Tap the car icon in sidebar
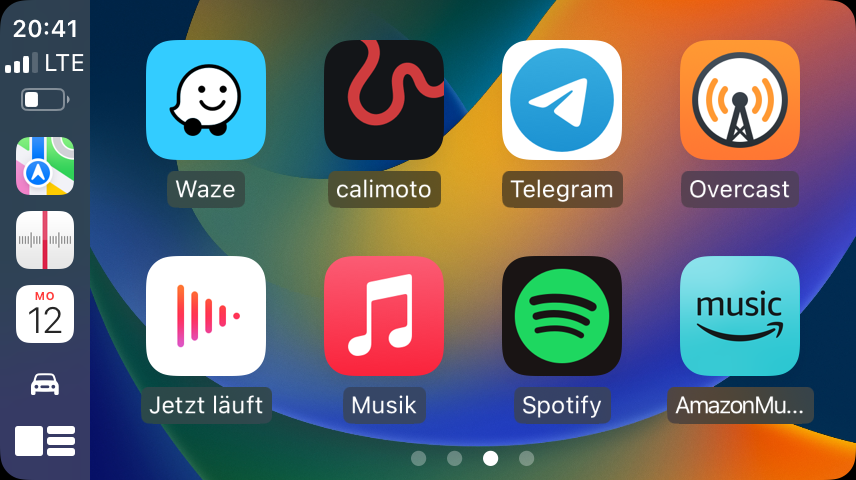Image resolution: width=856 pixels, height=480 pixels. pos(45,384)
